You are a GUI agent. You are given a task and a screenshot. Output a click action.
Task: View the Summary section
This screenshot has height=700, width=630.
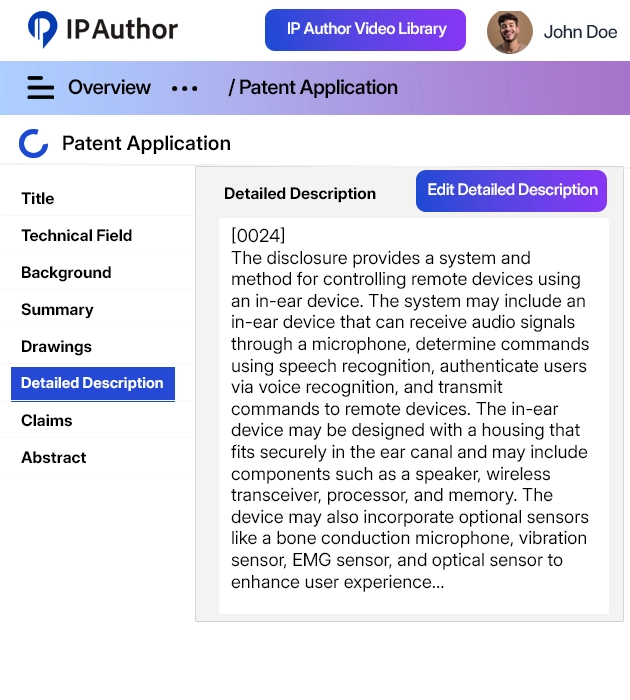57,309
